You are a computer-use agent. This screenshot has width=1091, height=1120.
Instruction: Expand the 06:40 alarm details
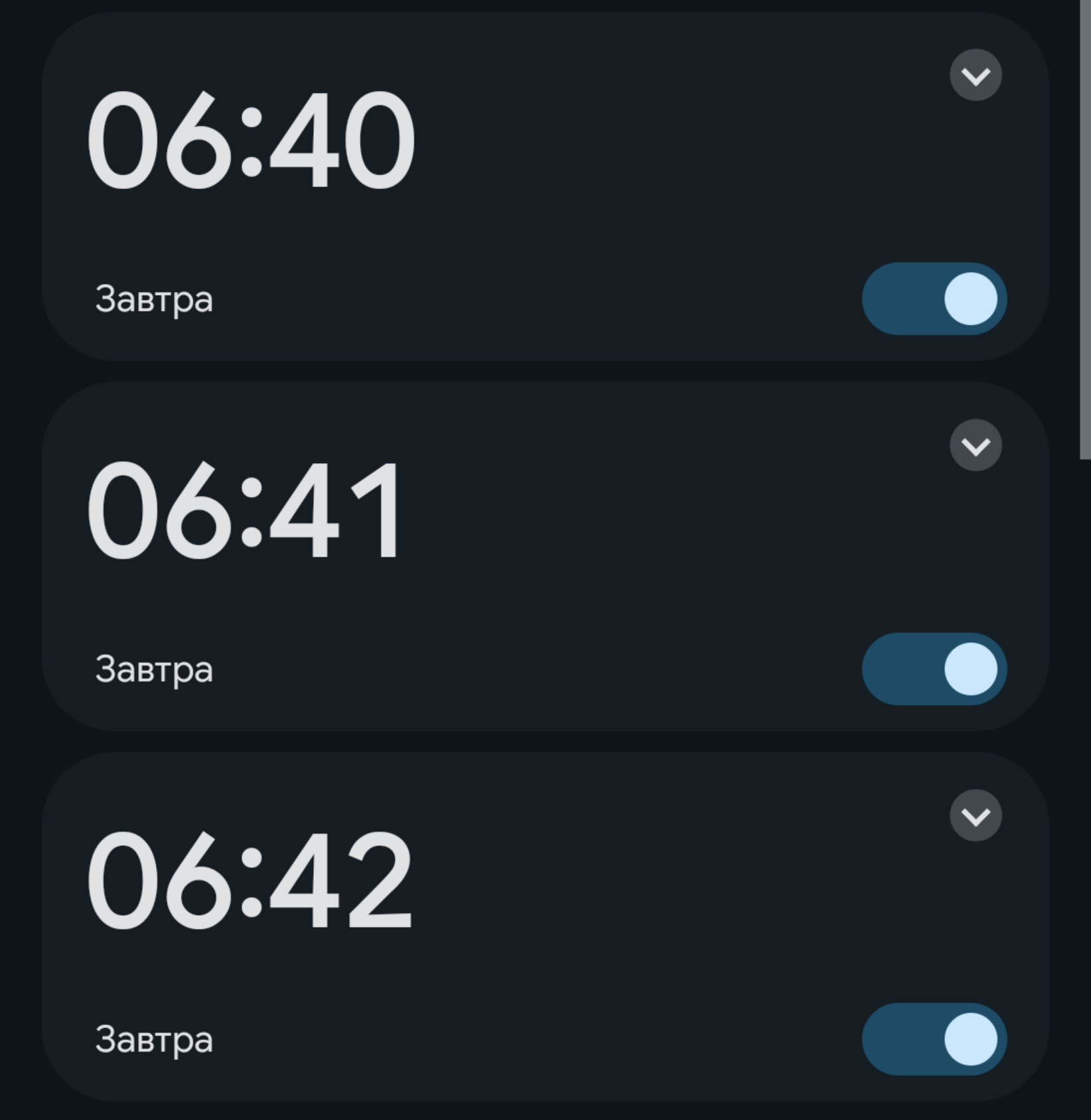click(x=976, y=75)
